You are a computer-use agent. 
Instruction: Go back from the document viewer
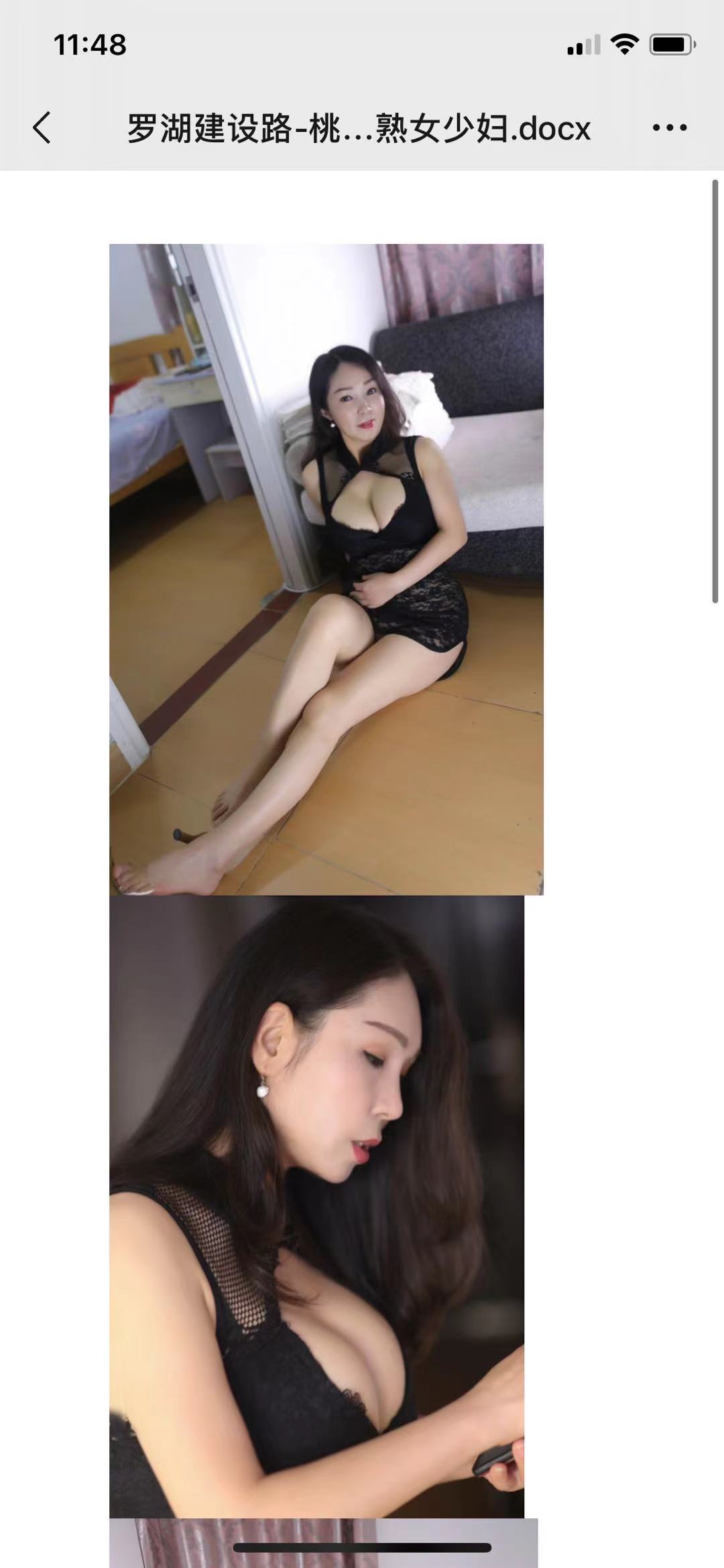42,127
